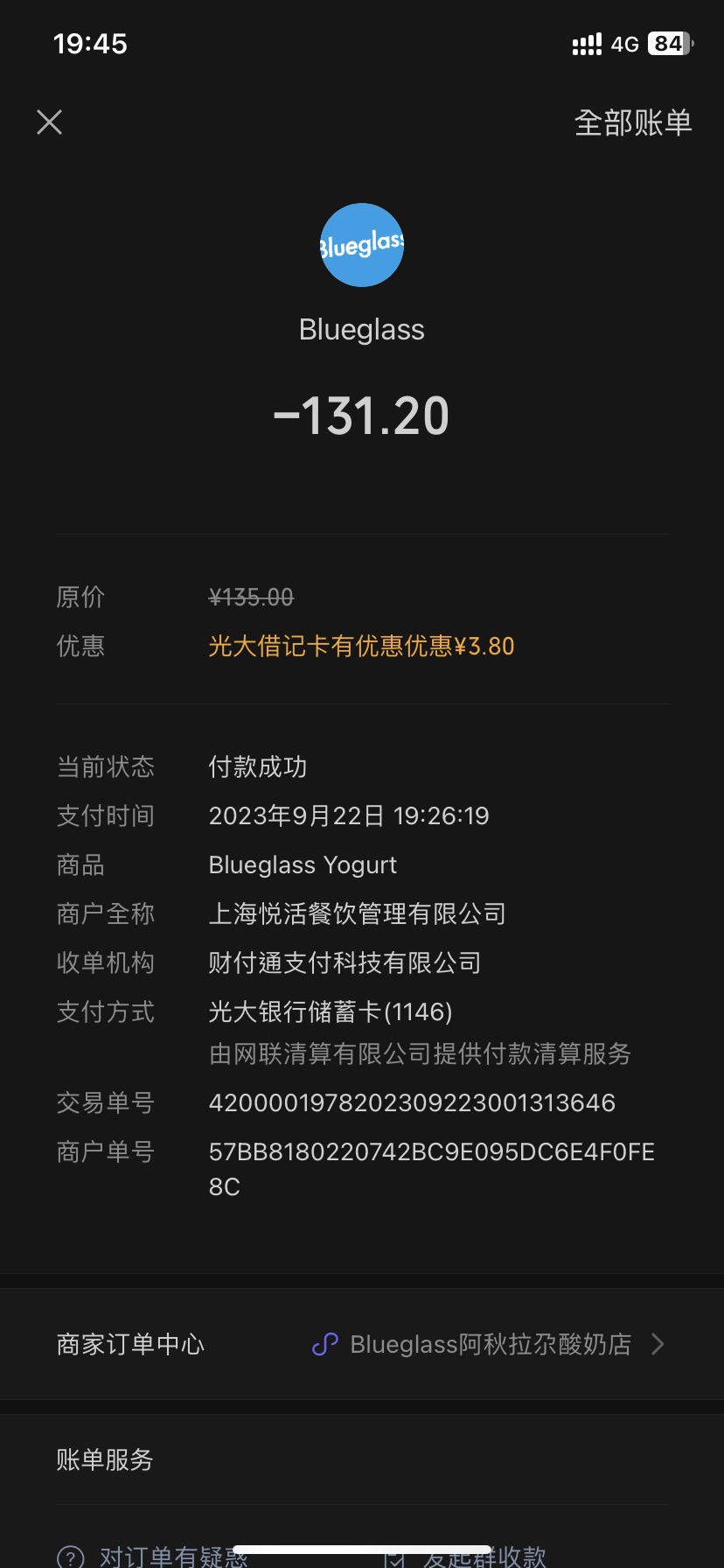This screenshot has height=1568, width=724.
Task: Close the payment details page
Action: [x=50, y=122]
